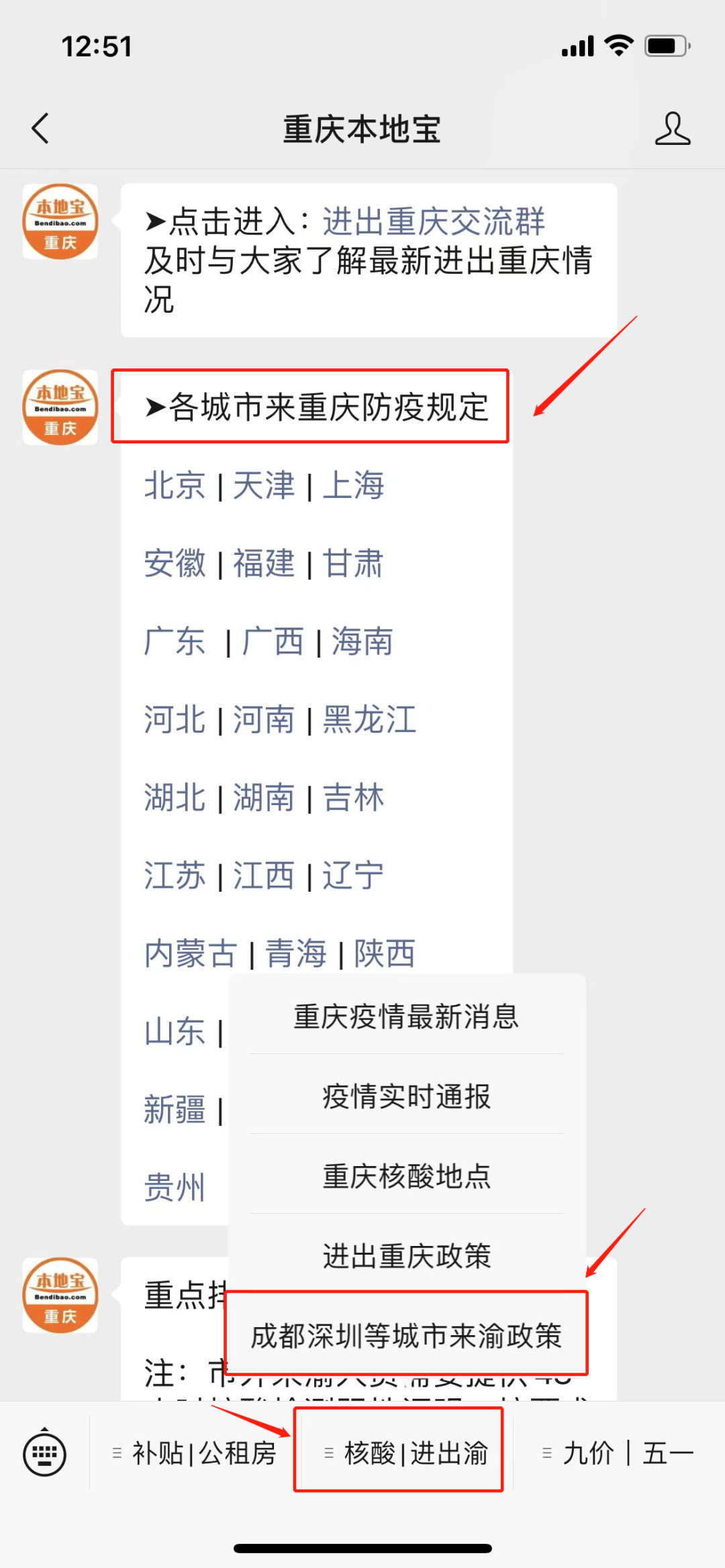Open the 广东 policy link
Screen dimensions: 725x1568
(175, 641)
